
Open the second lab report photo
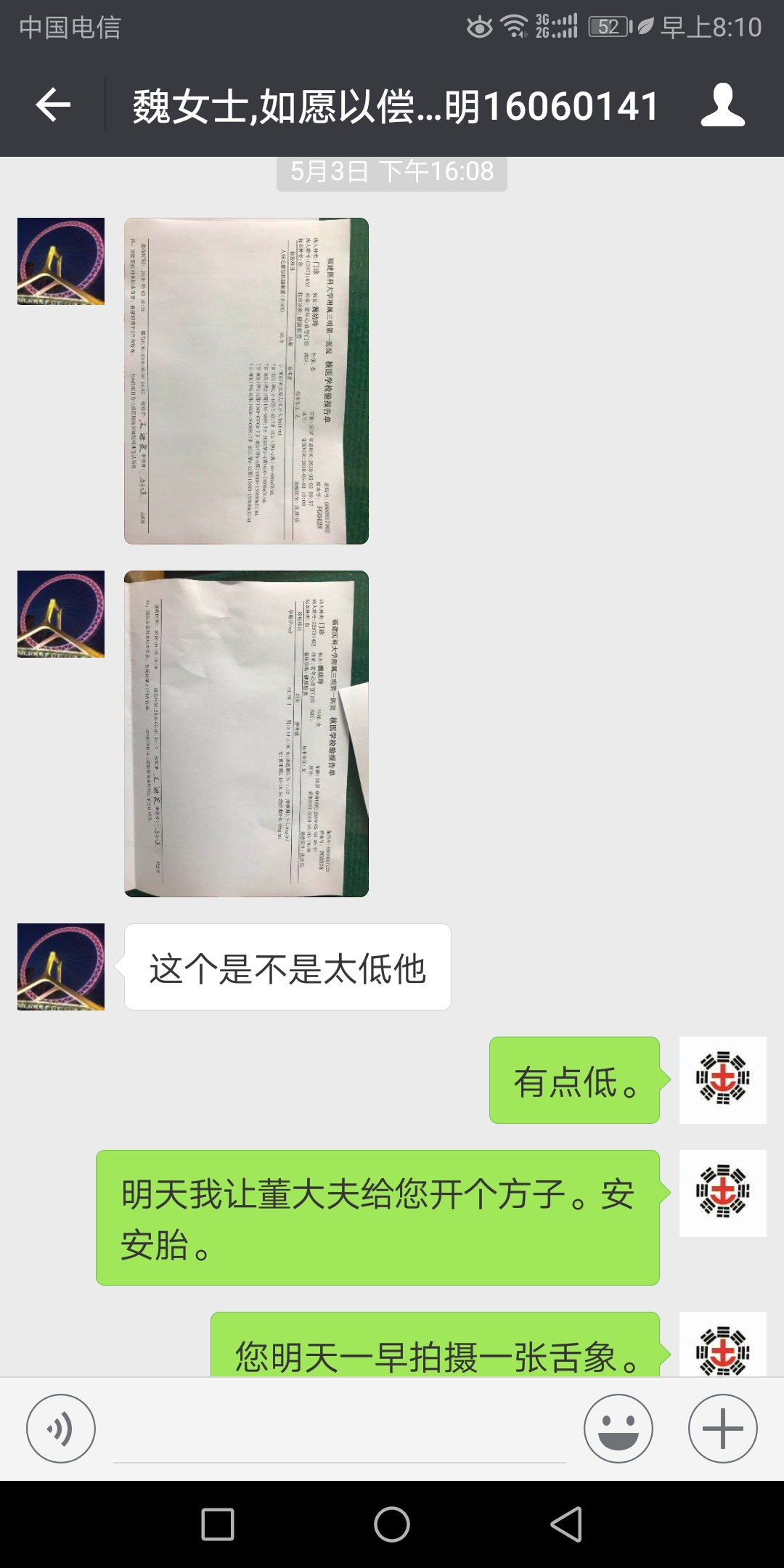[x=246, y=734]
